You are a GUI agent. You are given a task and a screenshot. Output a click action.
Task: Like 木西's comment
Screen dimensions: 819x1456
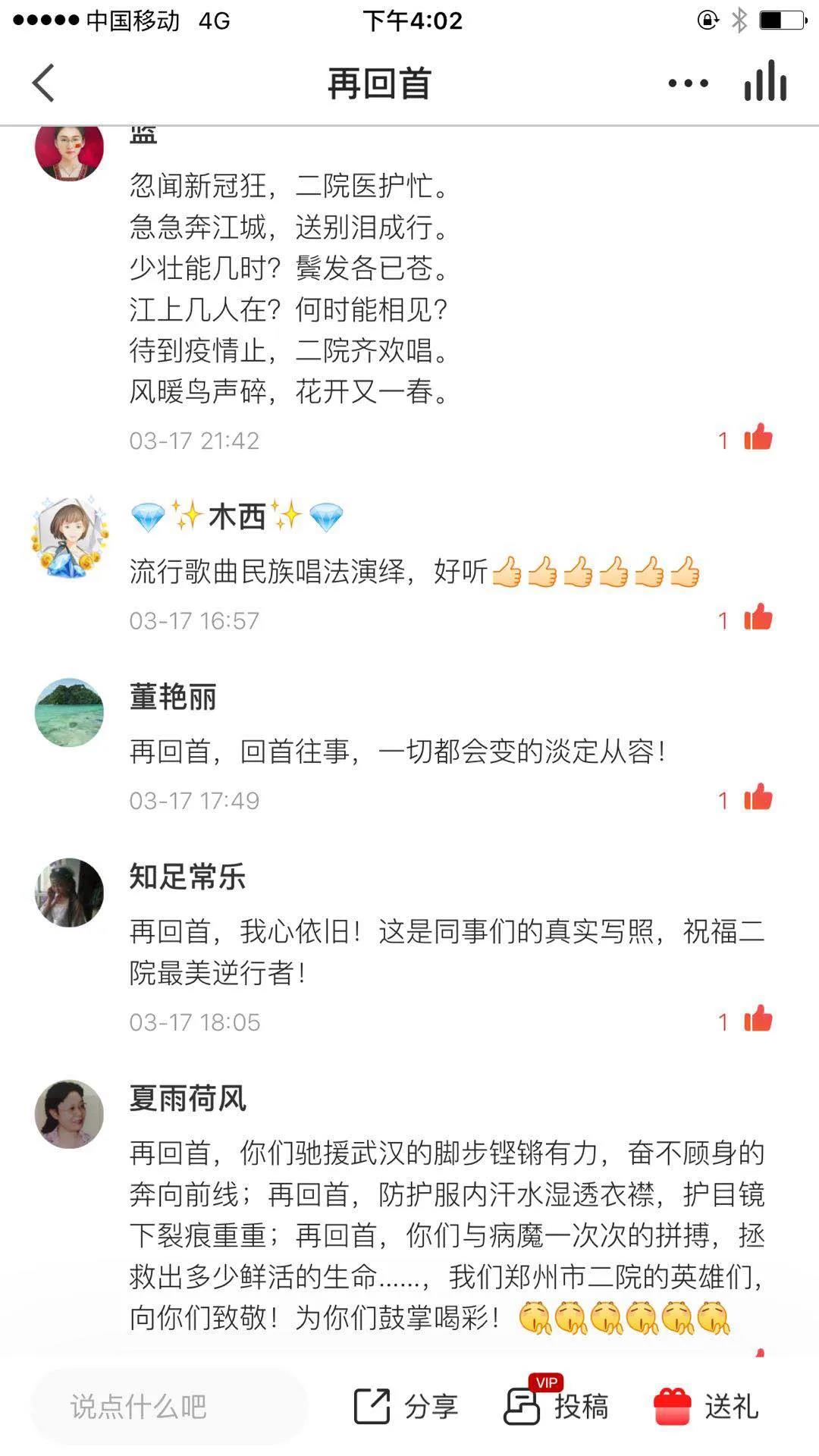tap(757, 619)
